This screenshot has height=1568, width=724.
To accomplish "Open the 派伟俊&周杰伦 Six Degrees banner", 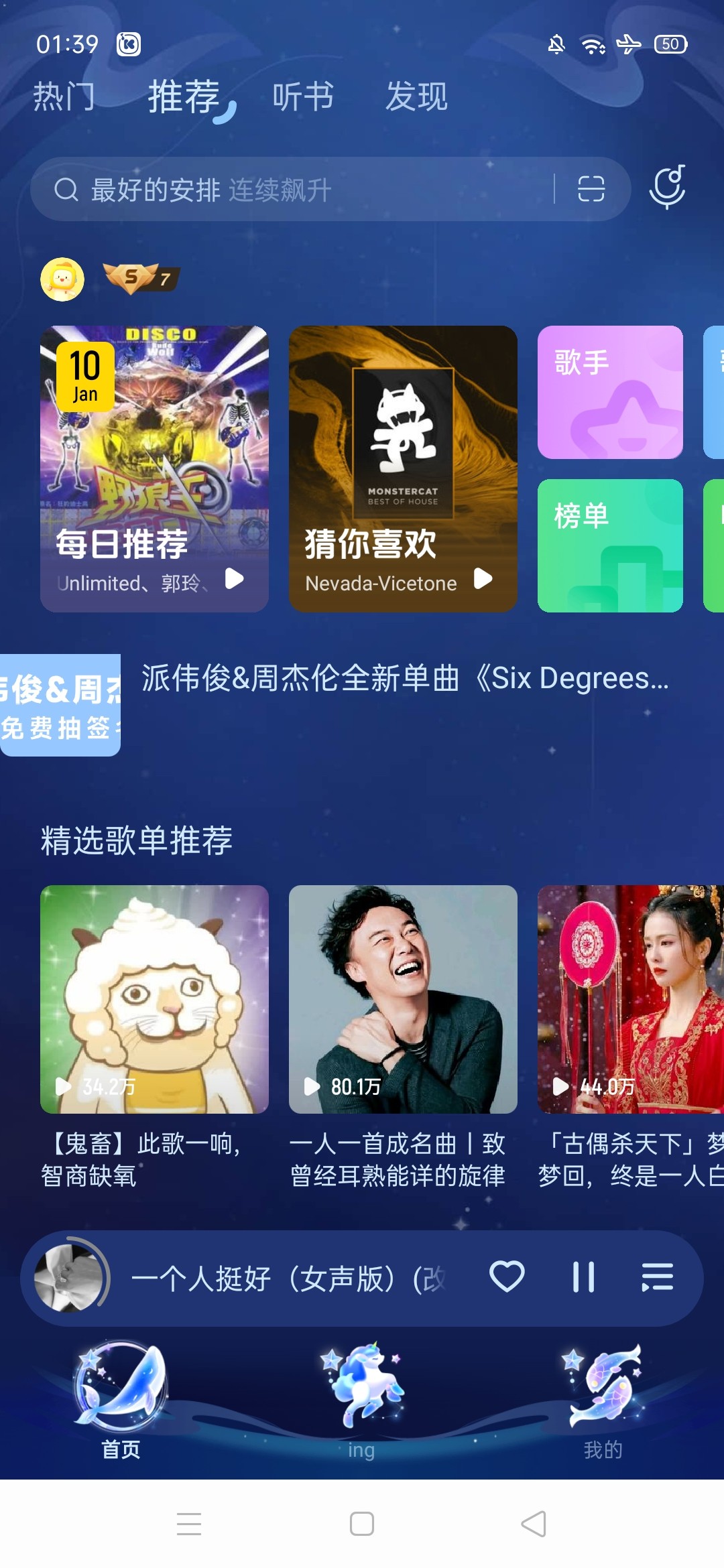I will tap(405, 679).
